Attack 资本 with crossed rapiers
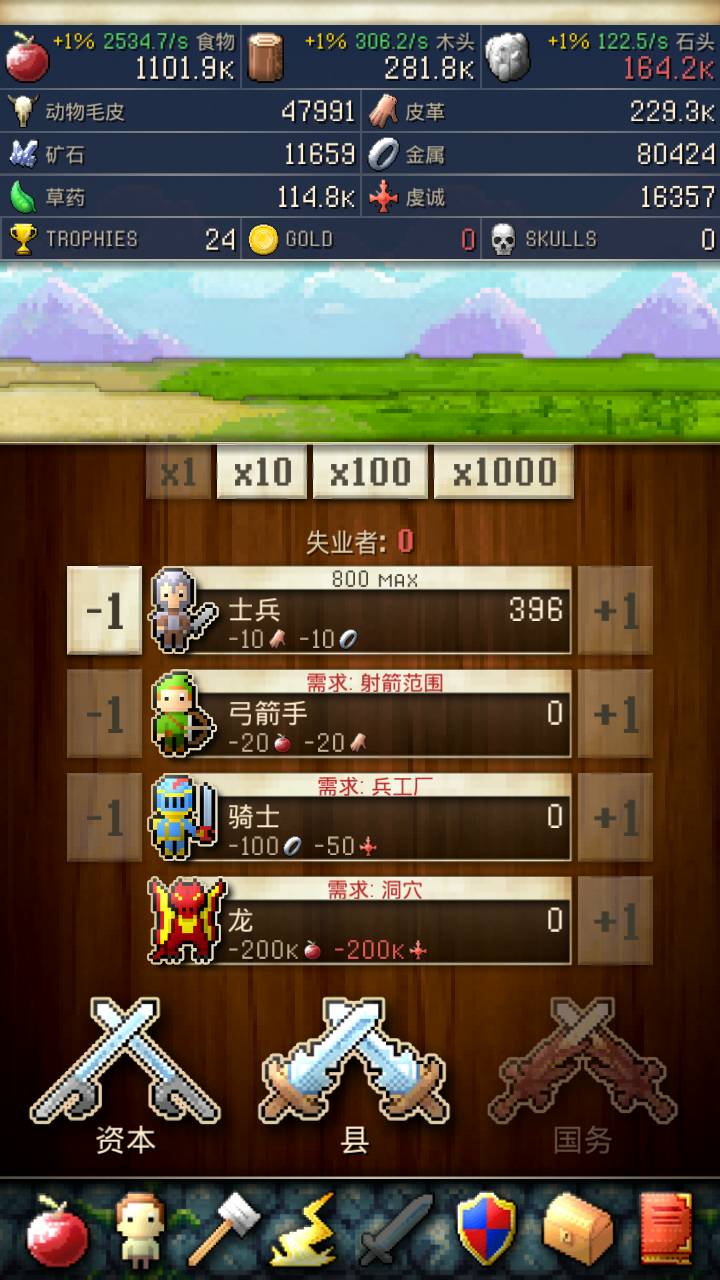 125,1065
